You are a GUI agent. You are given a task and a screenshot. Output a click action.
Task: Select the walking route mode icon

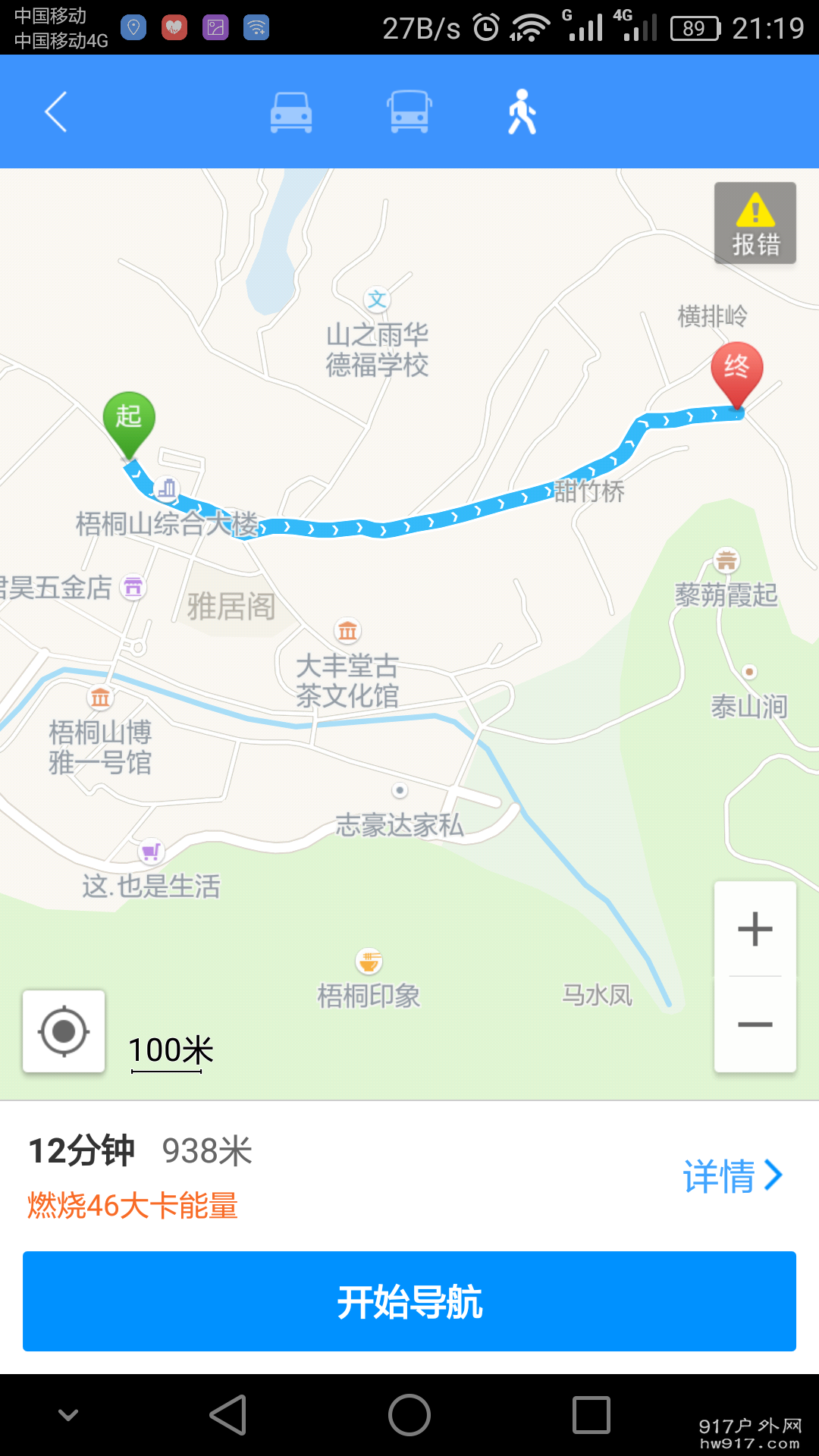coord(523,111)
